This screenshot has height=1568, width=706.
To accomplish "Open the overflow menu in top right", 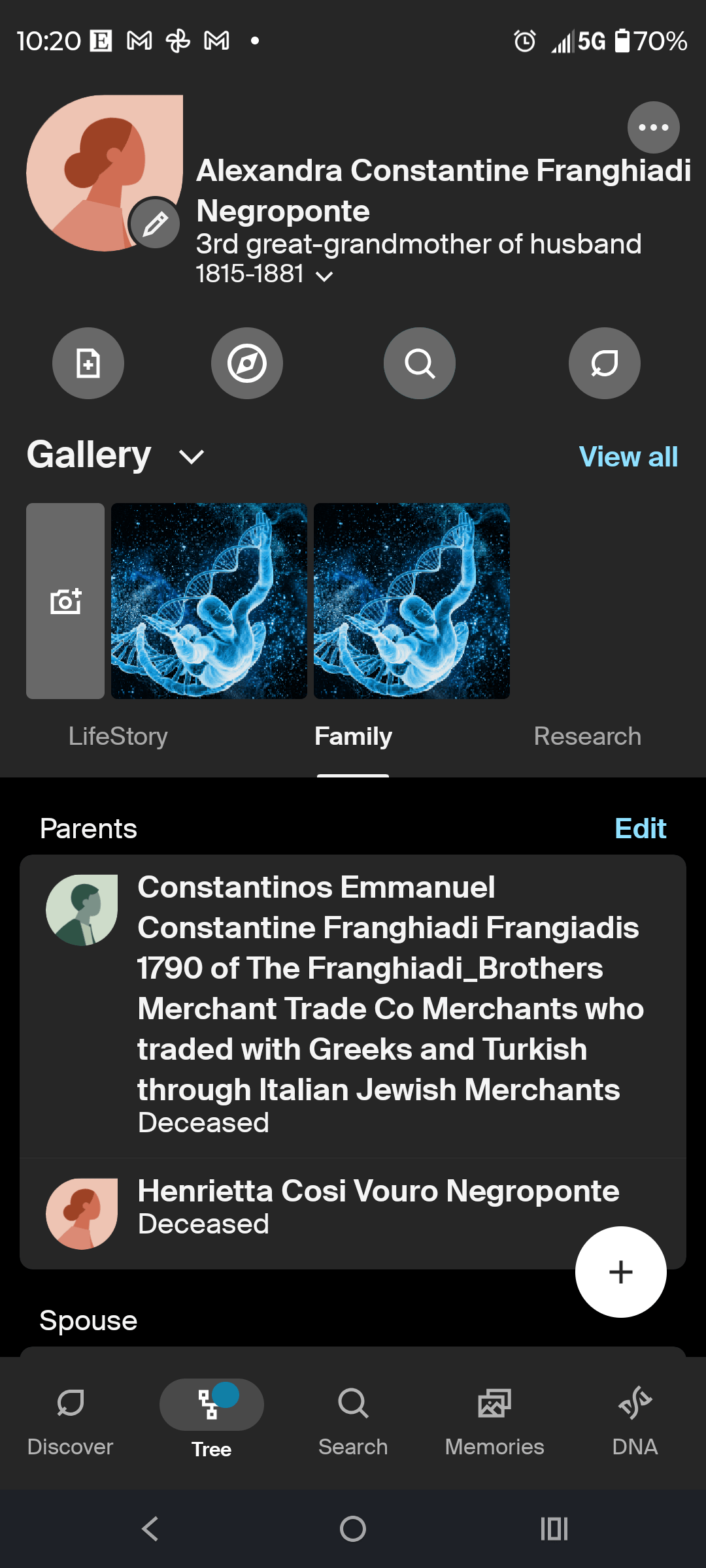I will [653, 127].
